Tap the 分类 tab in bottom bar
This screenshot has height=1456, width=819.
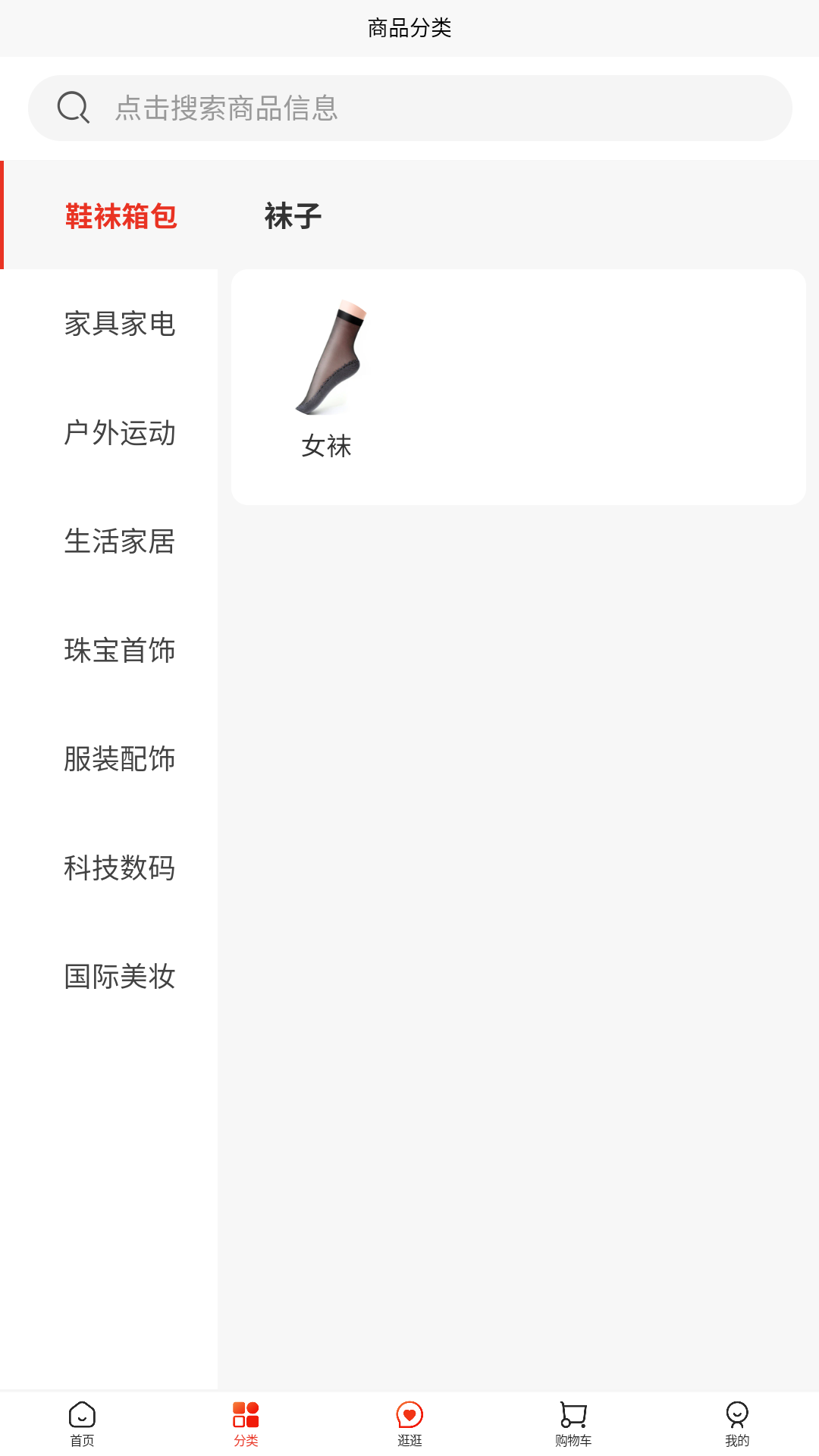pos(246,1423)
